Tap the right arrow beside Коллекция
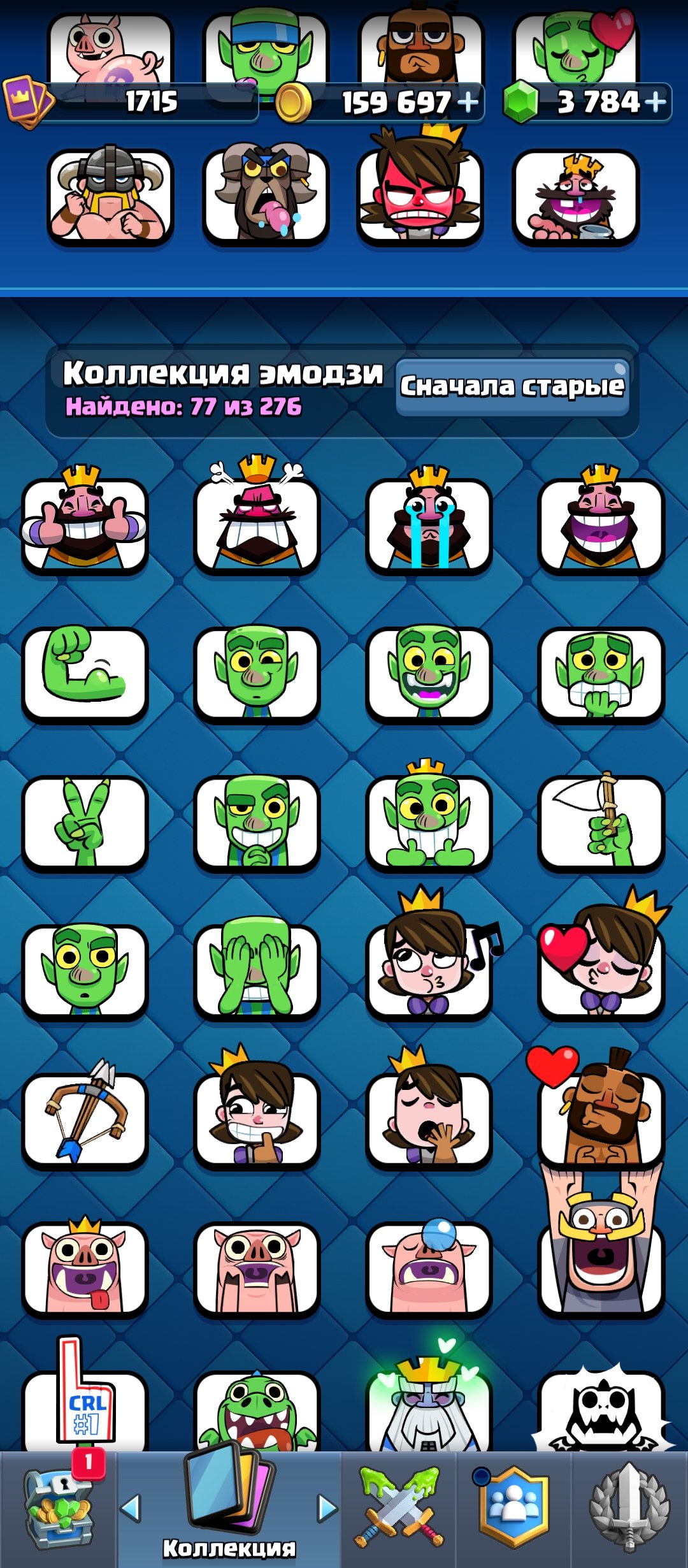The width and height of the screenshot is (688, 1568). 327,1509
